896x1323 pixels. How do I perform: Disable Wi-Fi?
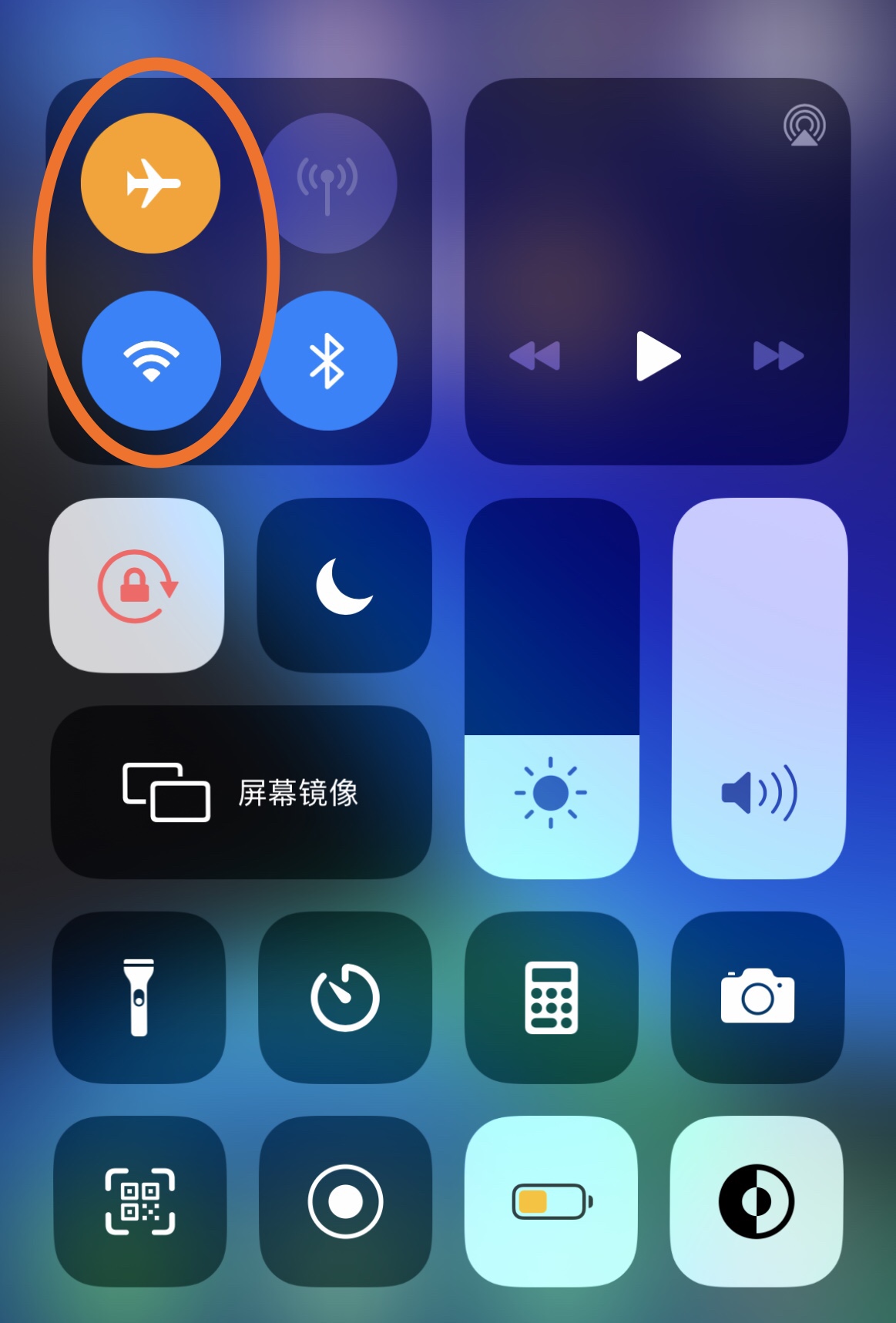(151, 361)
